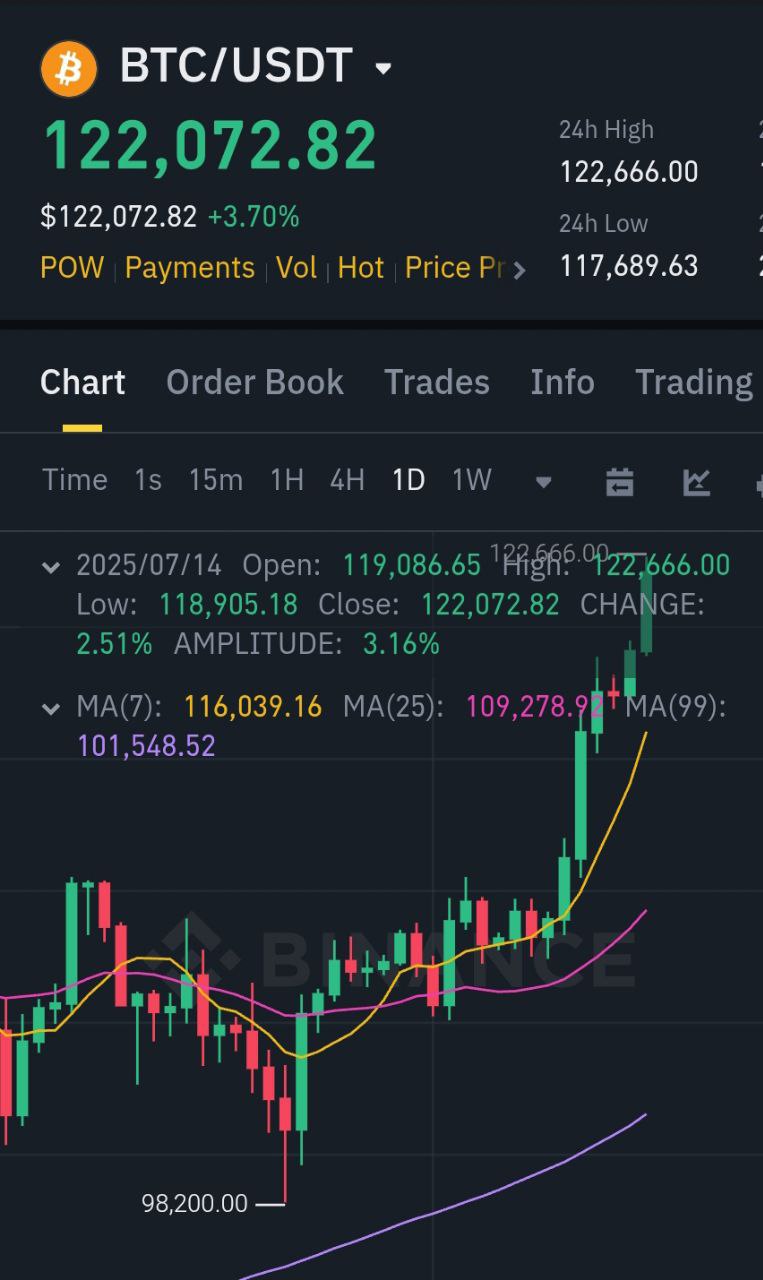Open the Payments tag

tap(190, 268)
